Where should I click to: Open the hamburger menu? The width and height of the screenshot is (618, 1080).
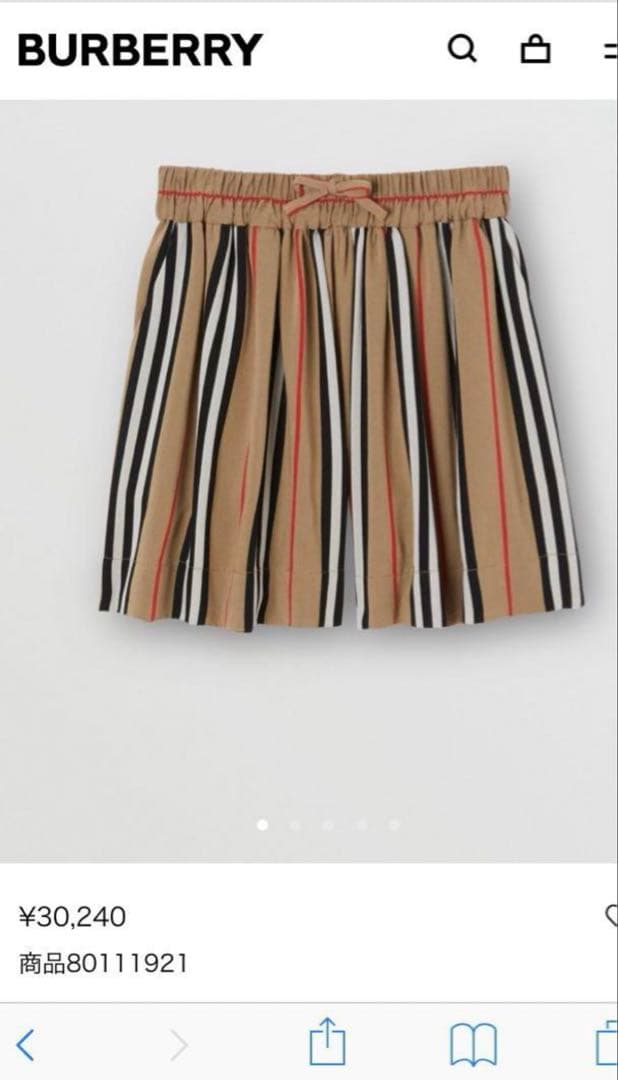pos(609,49)
